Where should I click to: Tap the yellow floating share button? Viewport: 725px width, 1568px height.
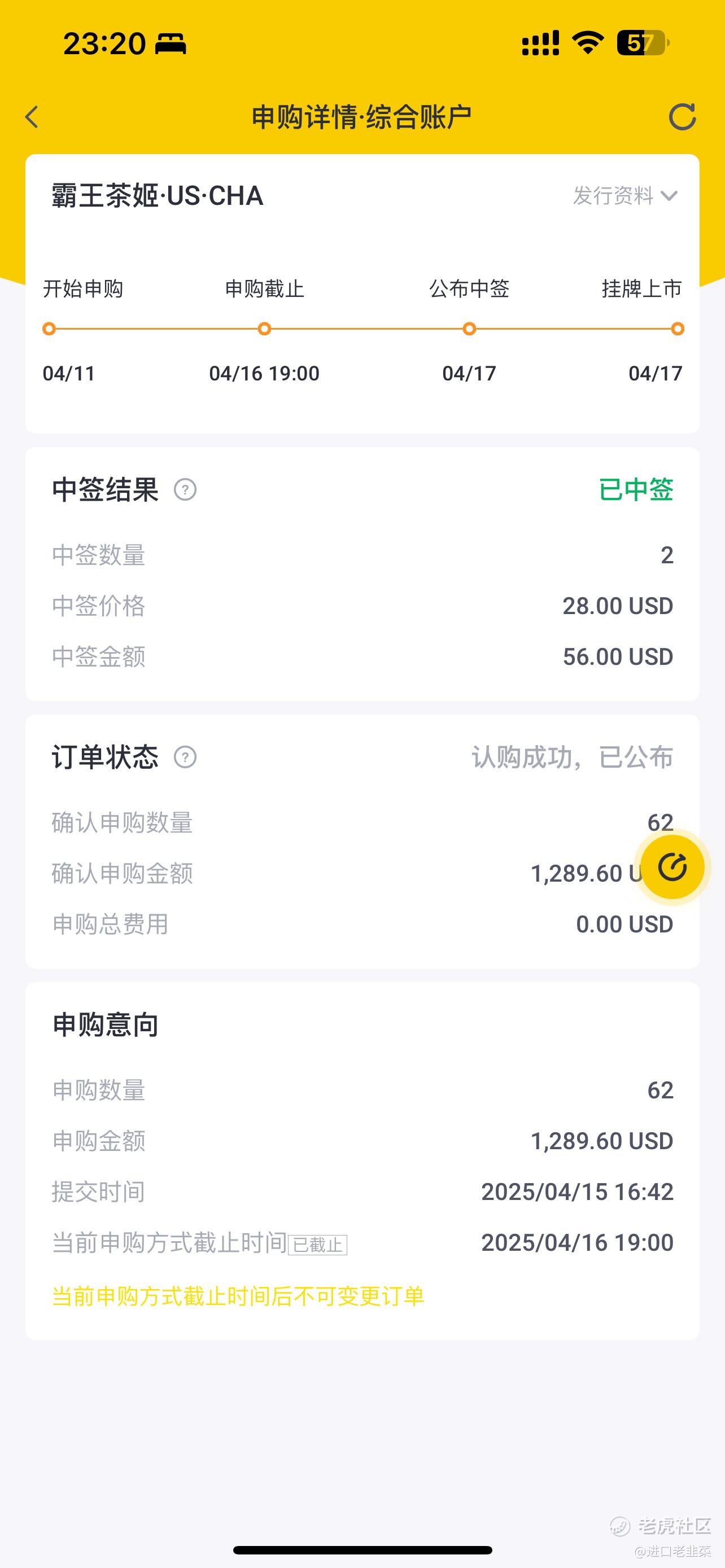(672, 867)
